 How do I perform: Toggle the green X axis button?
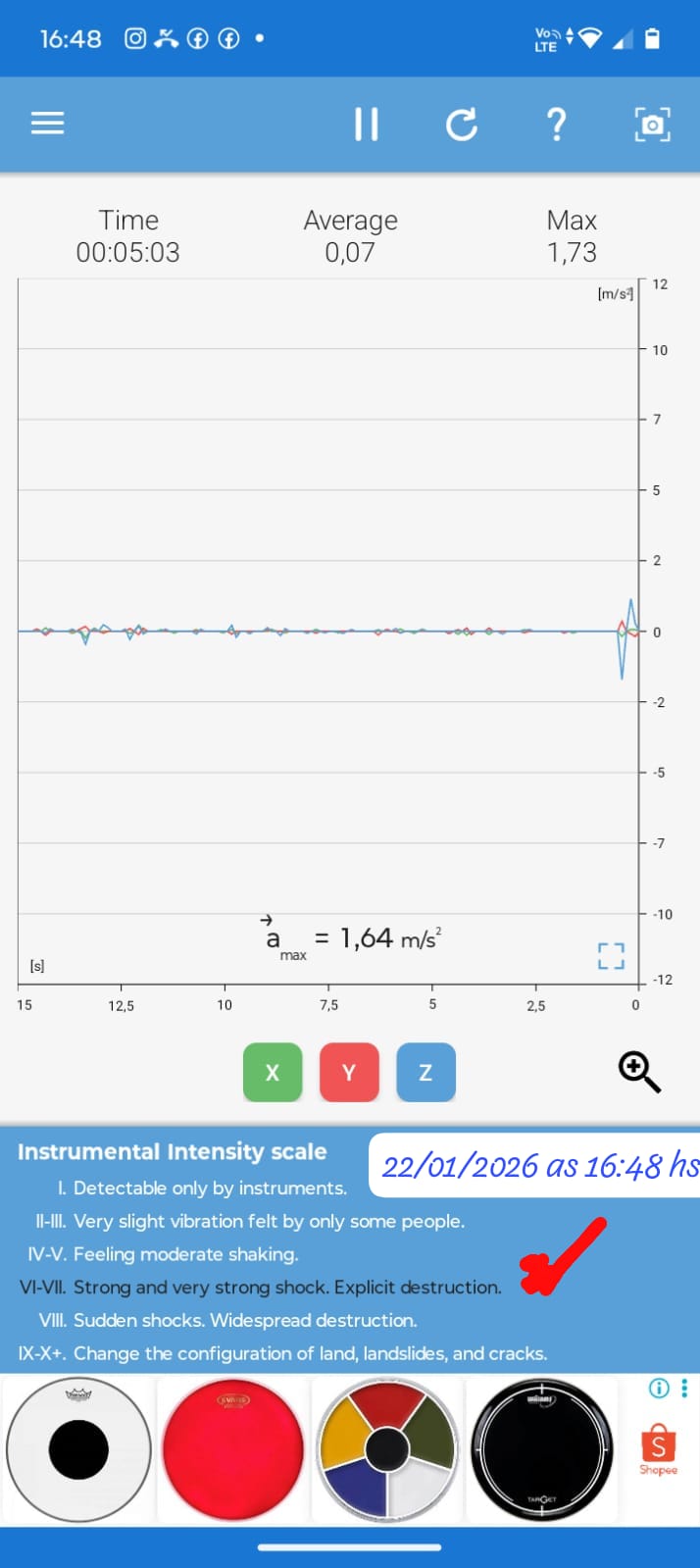tap(273, 1072)
